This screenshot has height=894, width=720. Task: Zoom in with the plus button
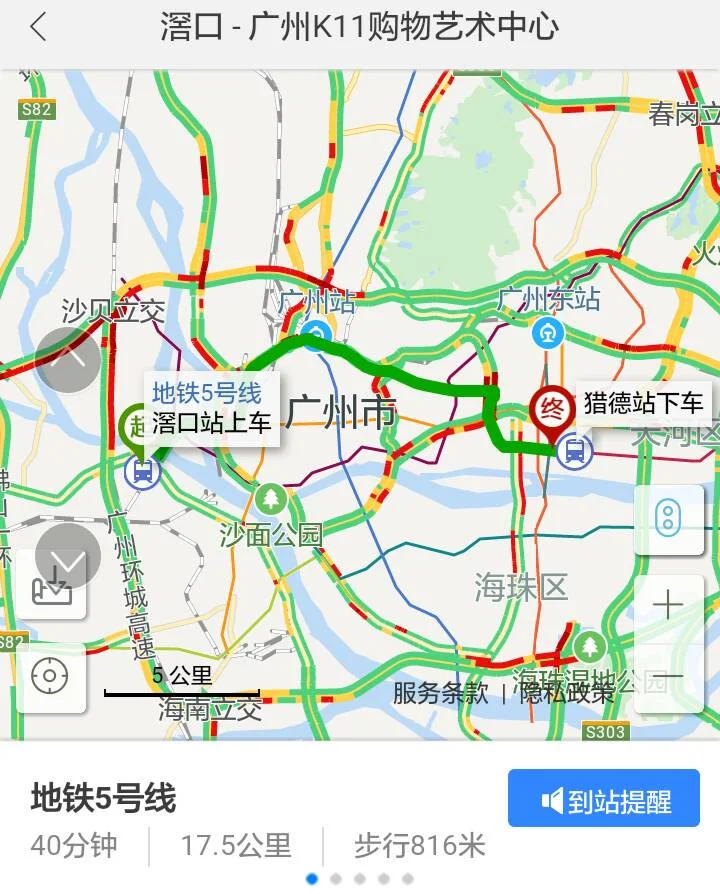(669, 605)
